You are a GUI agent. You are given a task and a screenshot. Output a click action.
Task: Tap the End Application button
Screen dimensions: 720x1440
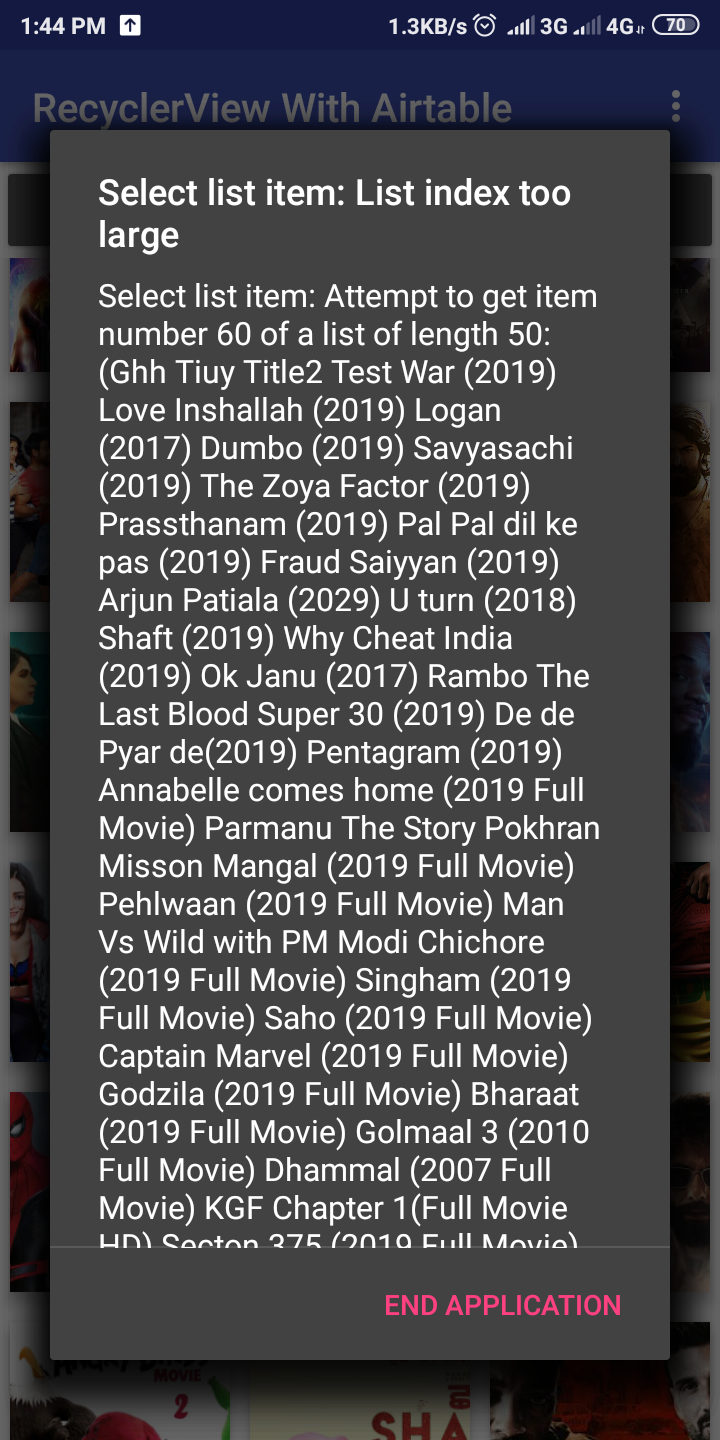pyautogui.click(x=503, y=1305)
